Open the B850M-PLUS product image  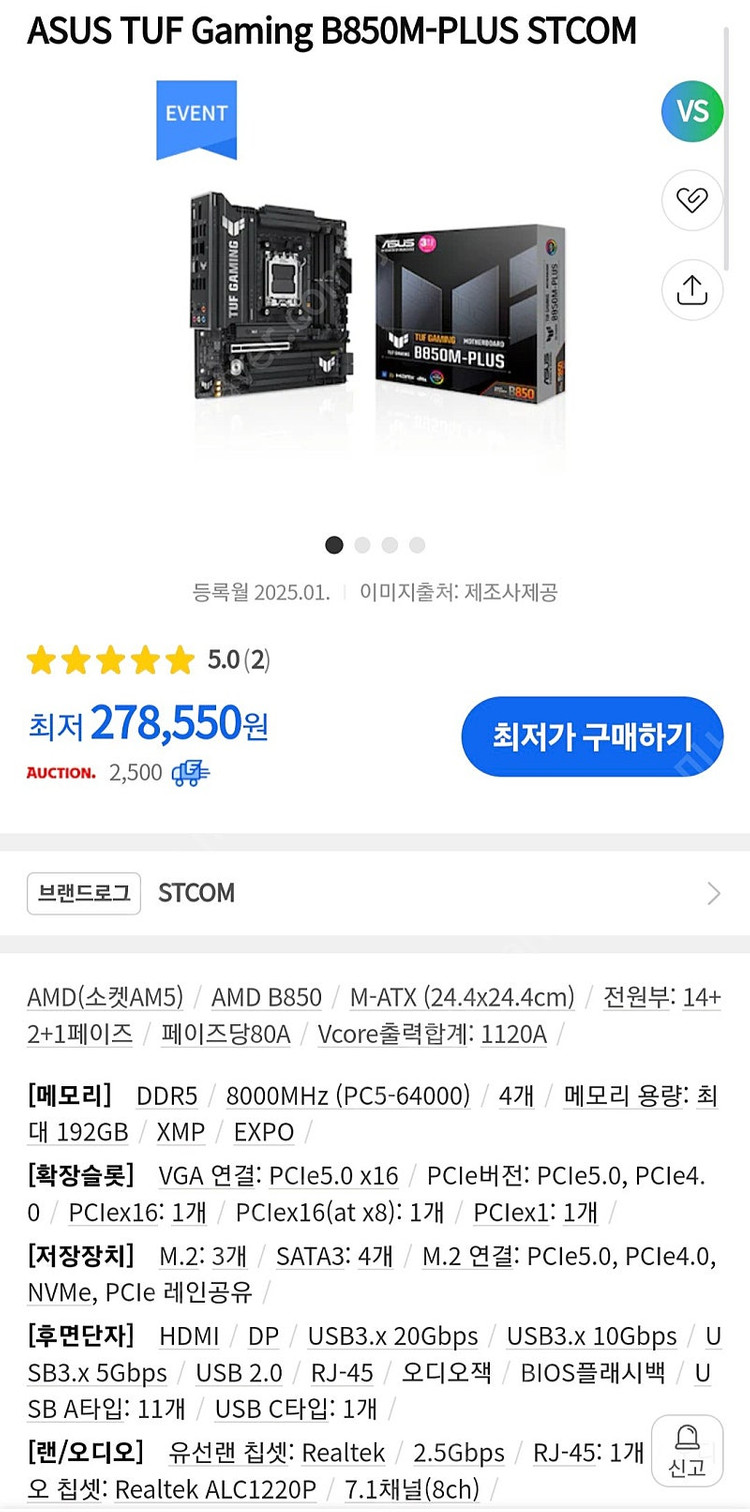(x=374, y=300)
